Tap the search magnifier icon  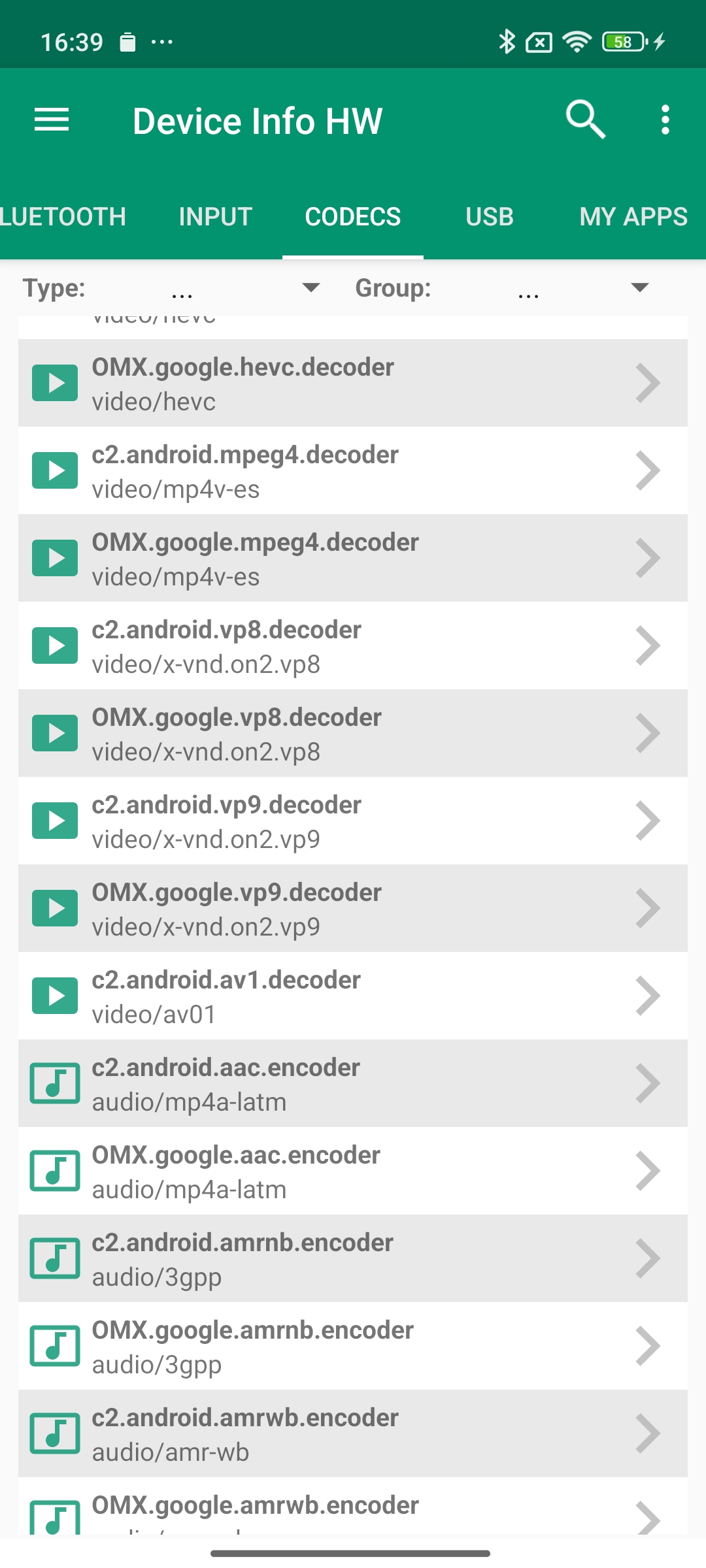(585, 120)
